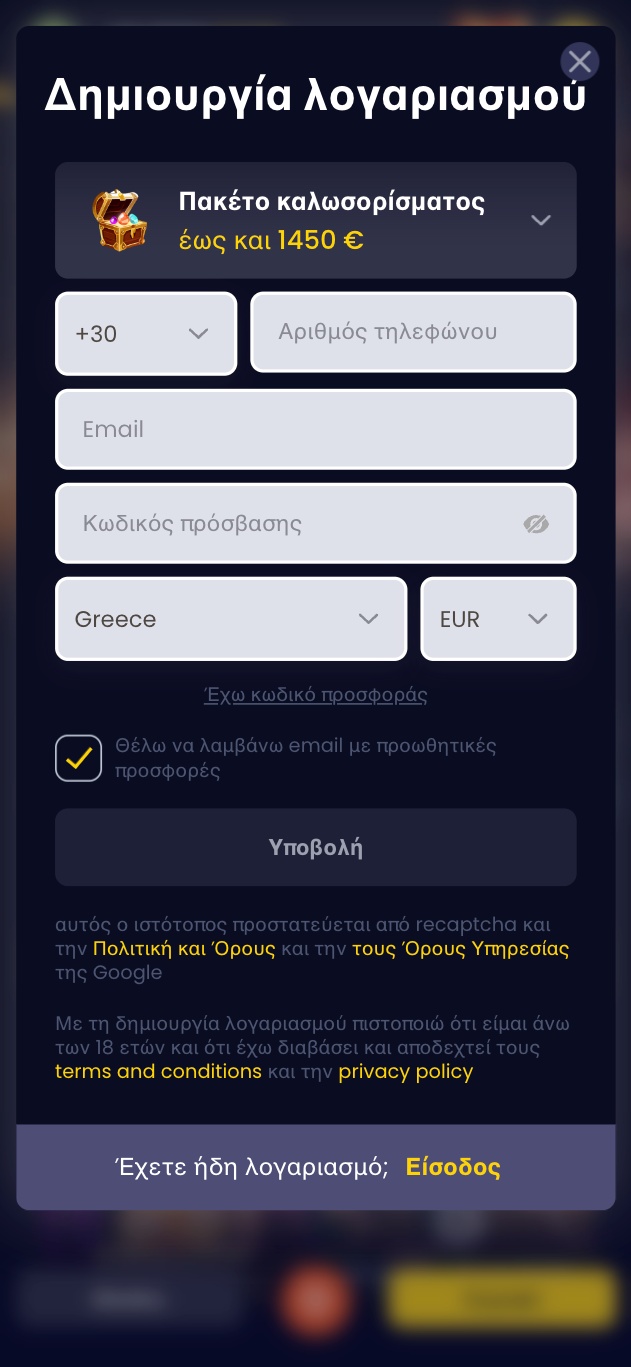Submit the form with Υποβολή
Viewport: 631px width, 1367px height.
tap(316, 848)
